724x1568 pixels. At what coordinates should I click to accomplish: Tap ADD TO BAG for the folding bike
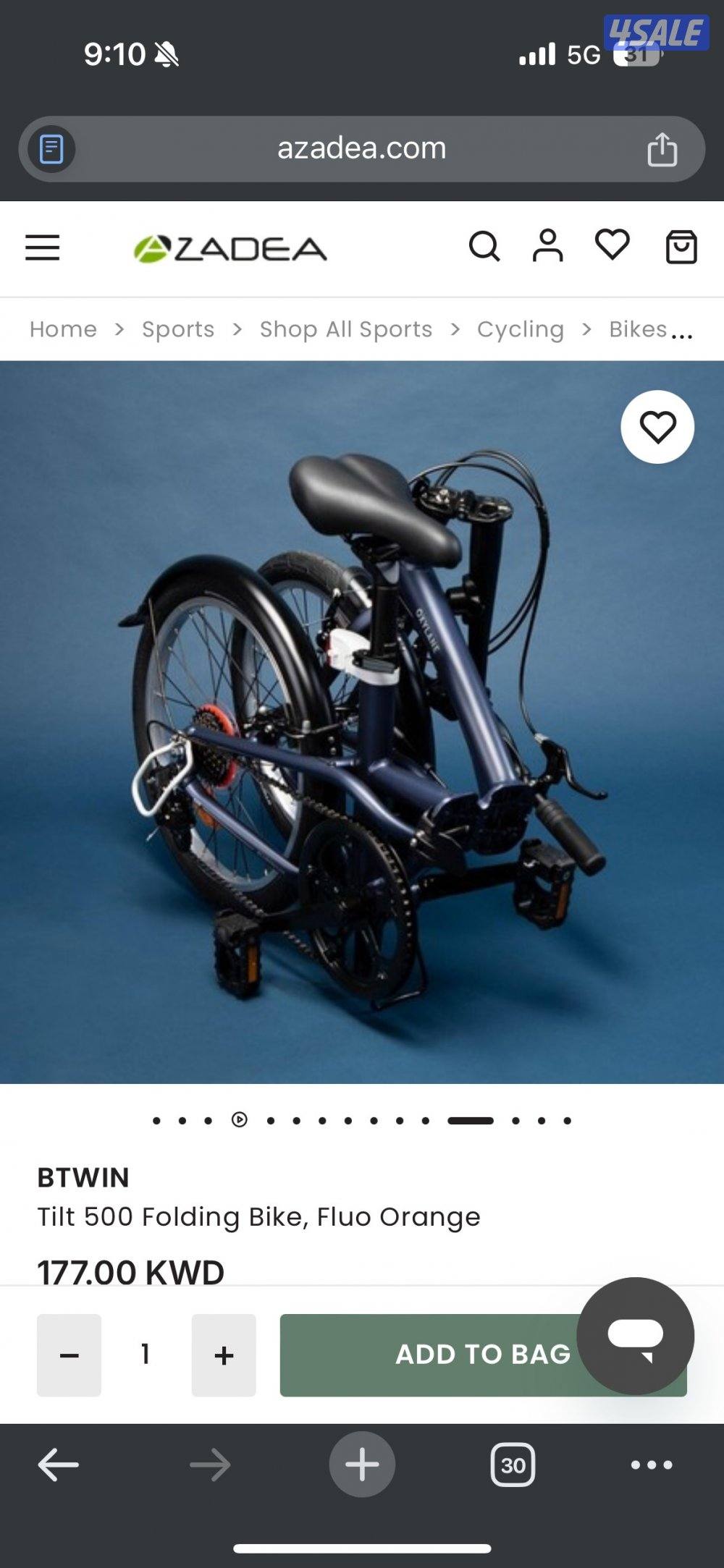pos(482,1354)
